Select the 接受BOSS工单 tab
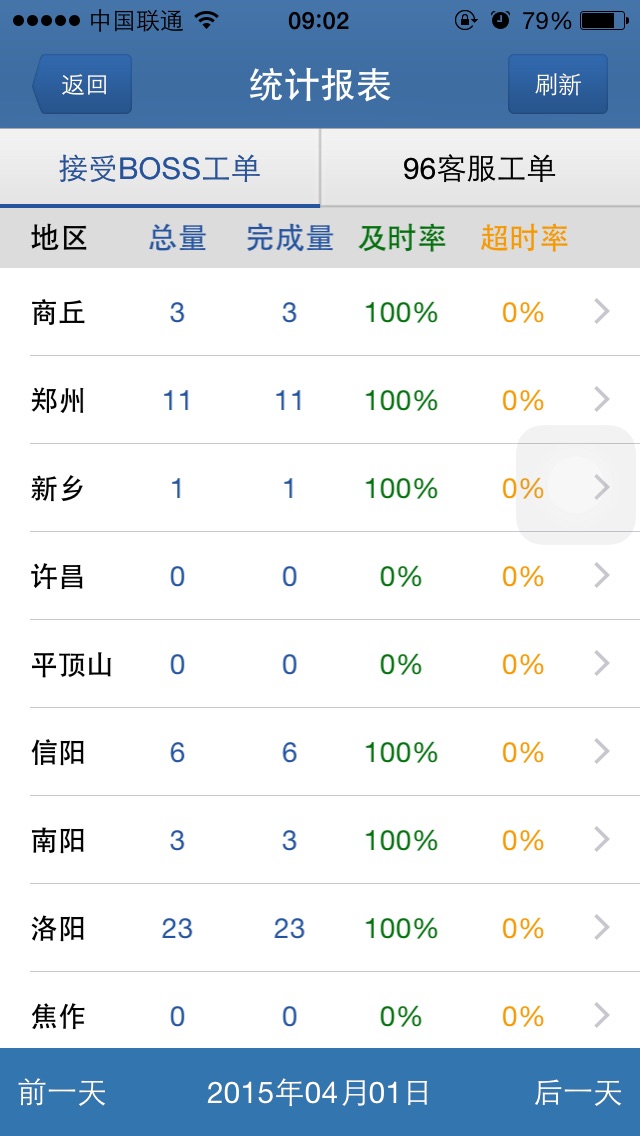The width and height of the screenshot is (640, 1136). click(159, 168)
